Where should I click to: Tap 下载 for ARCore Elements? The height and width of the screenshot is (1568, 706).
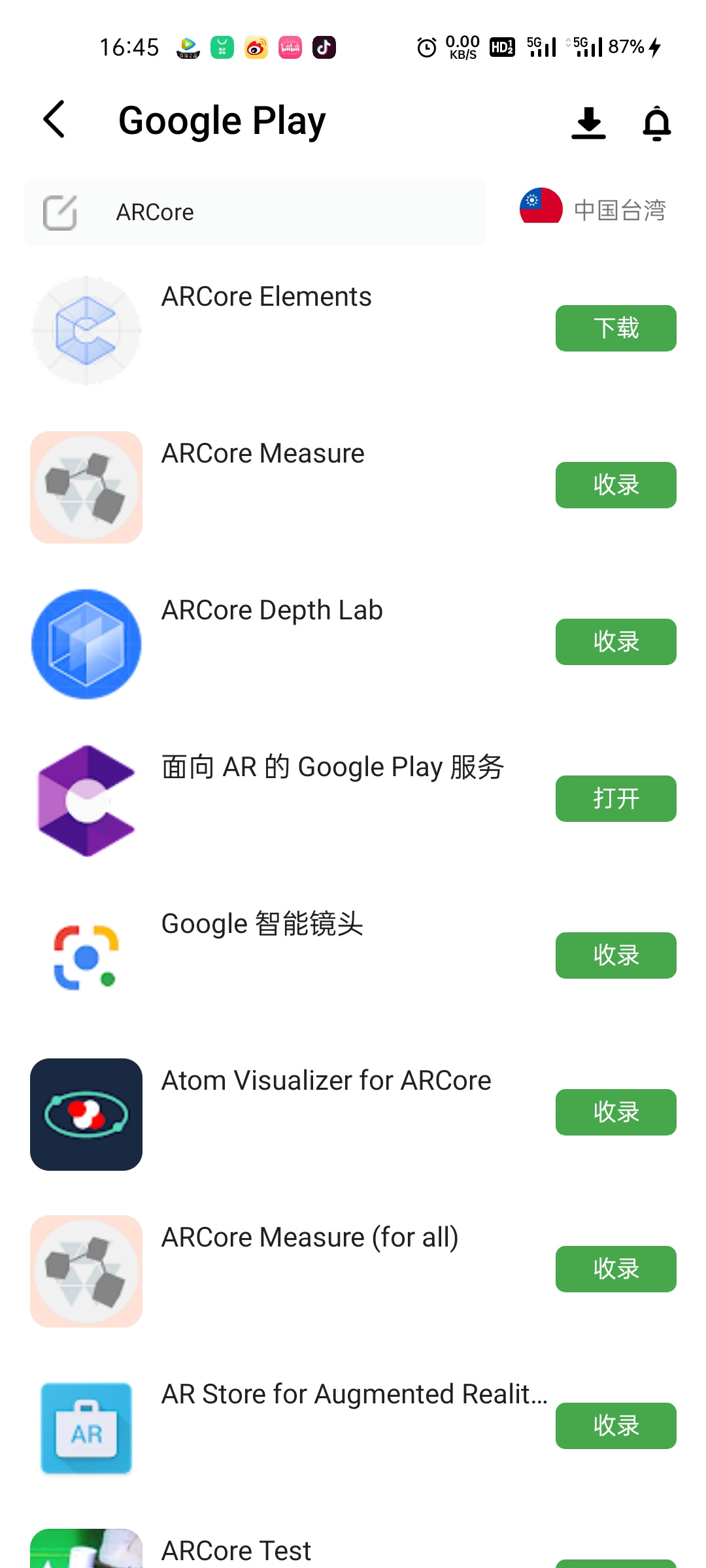(x=616, y=328)
